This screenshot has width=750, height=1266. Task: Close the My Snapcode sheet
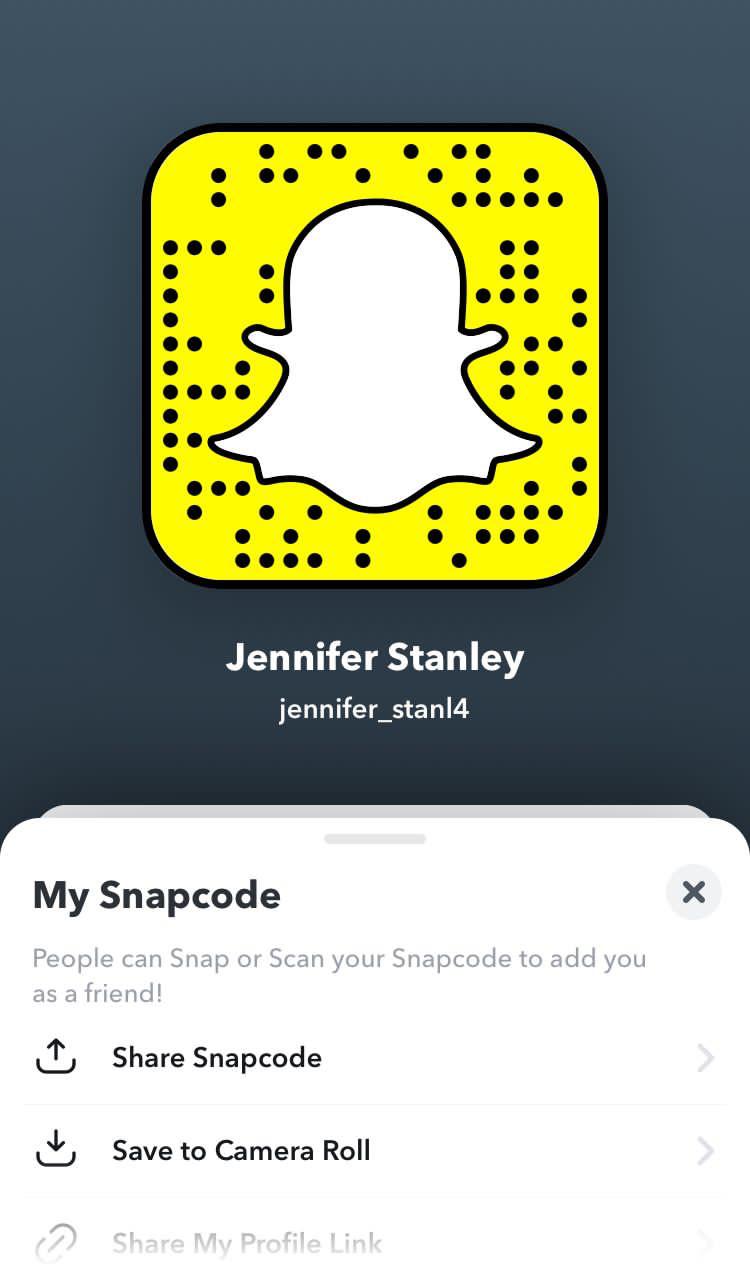[x=693, y=891]
